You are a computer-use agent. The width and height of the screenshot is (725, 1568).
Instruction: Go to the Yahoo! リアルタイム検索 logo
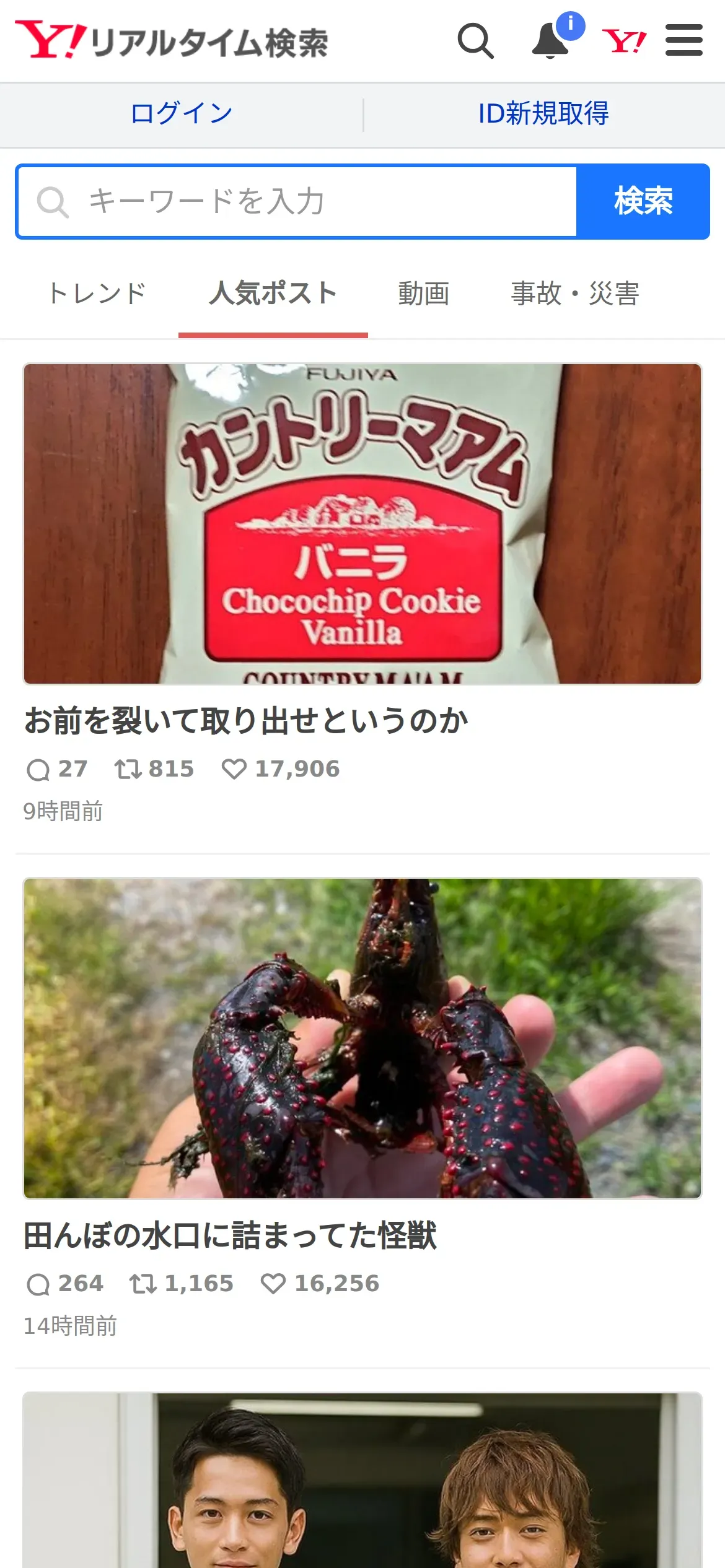172,41
